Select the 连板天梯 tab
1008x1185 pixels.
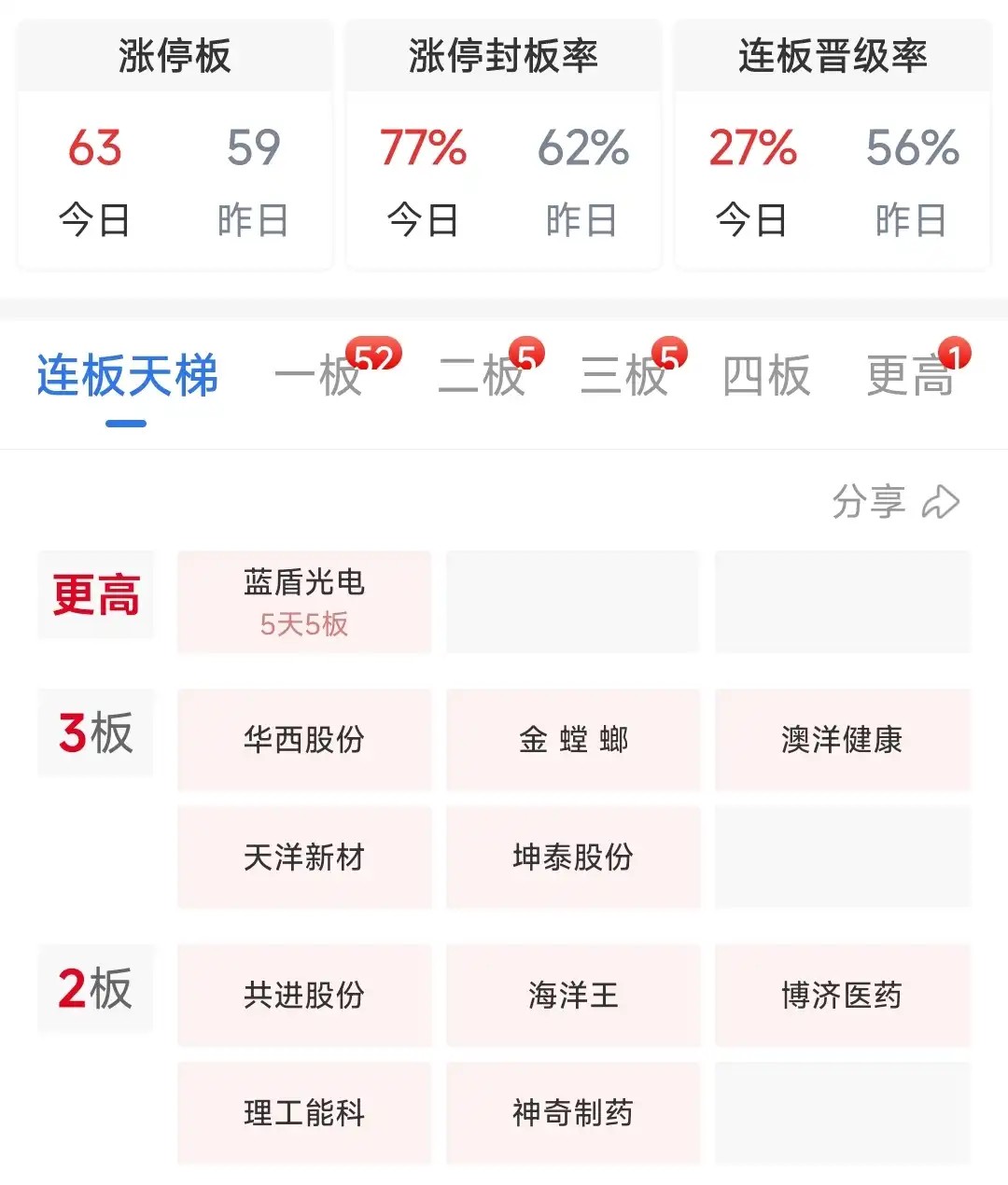[x=127, y=376]
